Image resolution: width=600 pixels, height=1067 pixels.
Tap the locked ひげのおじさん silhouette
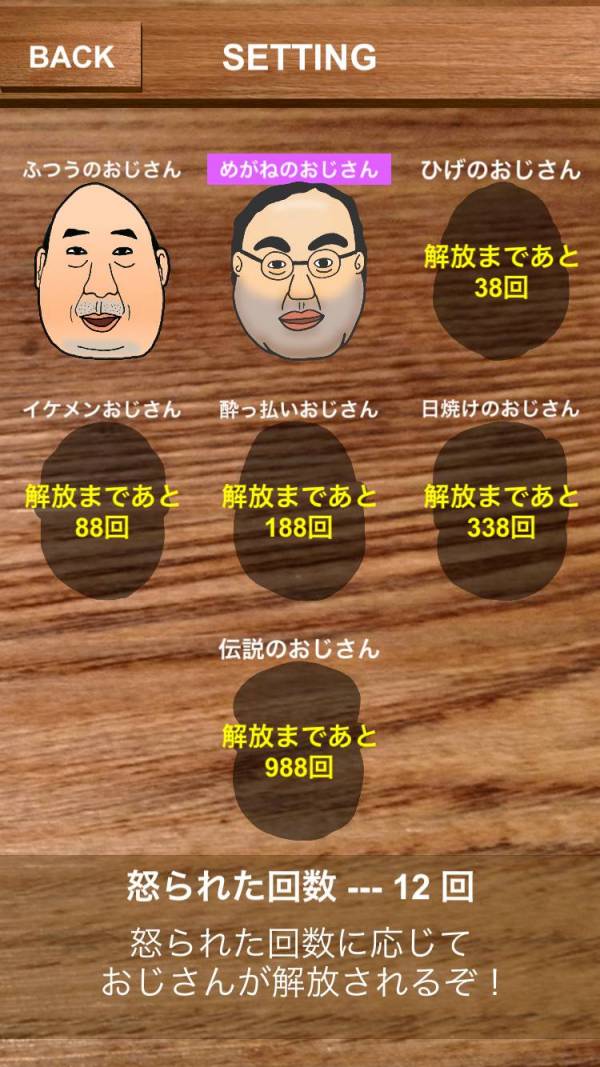point(500,268)
